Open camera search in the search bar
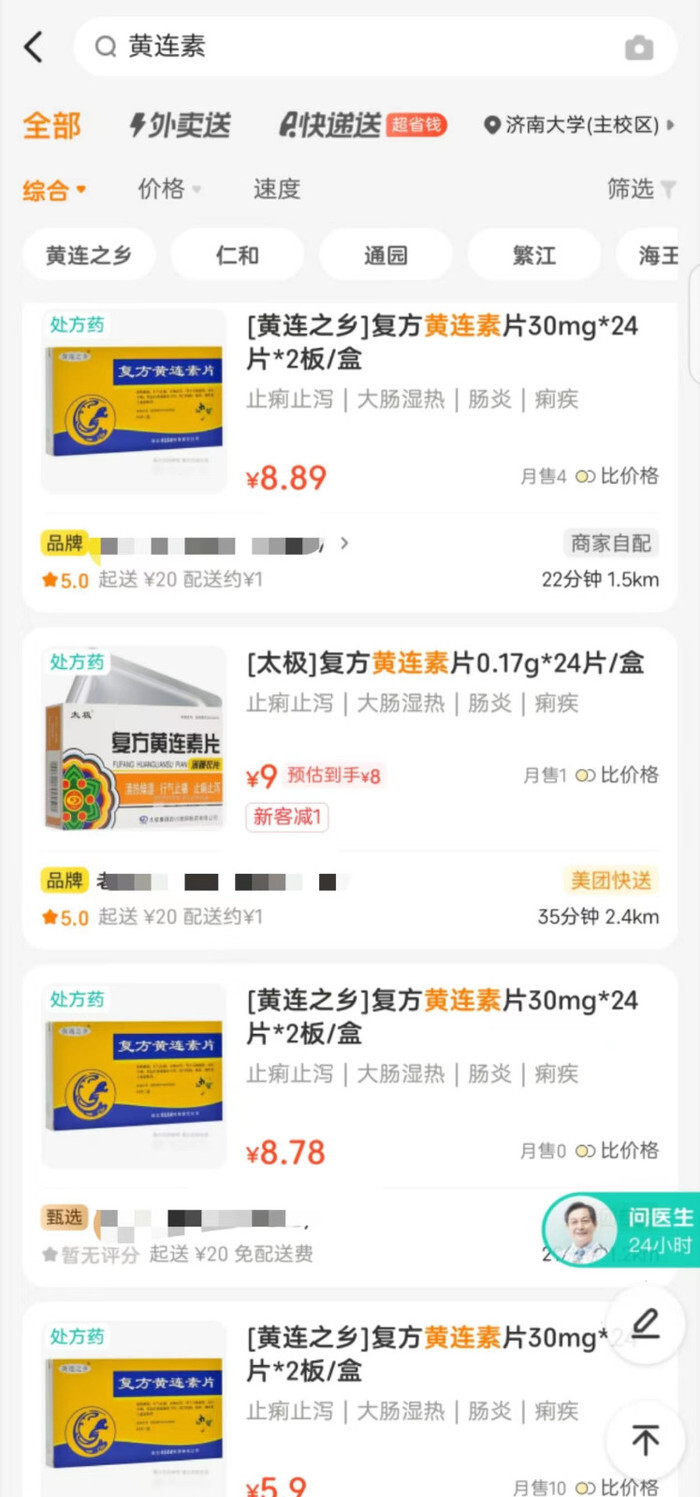The height and width of the screenshot is (1497, 700). tap(639, 48)
